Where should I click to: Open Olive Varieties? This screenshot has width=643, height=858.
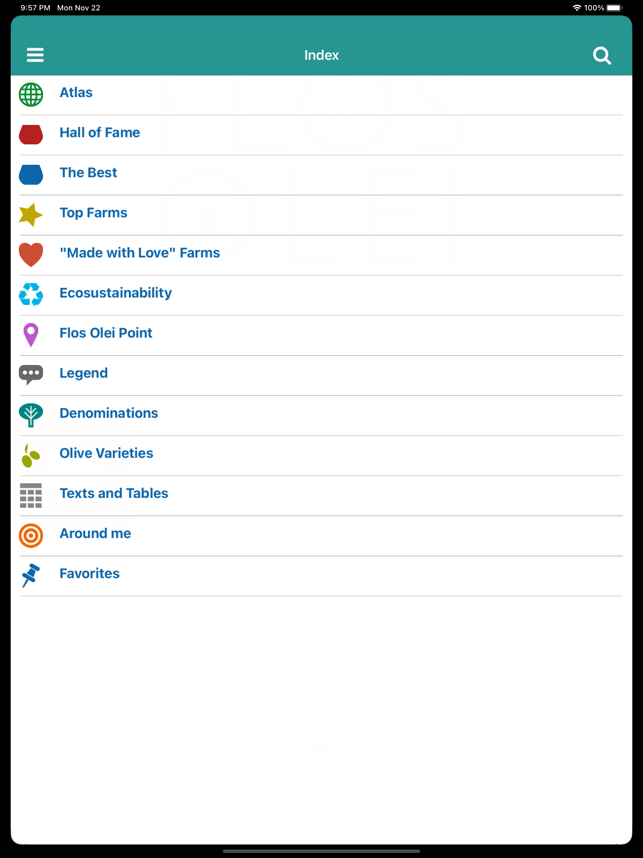(x=106, y=453)
